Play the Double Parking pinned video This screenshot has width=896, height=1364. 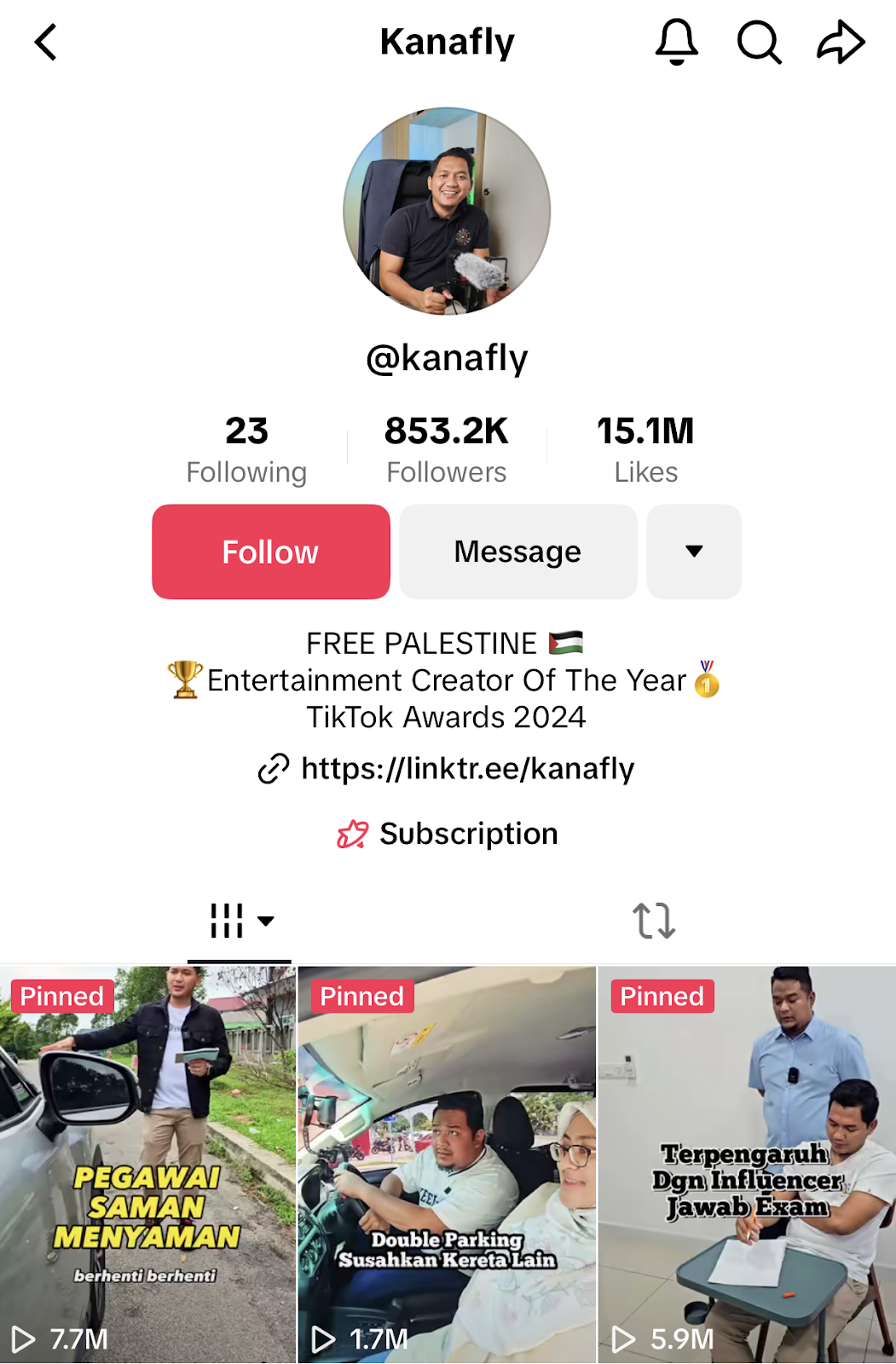coord(447,1164)
